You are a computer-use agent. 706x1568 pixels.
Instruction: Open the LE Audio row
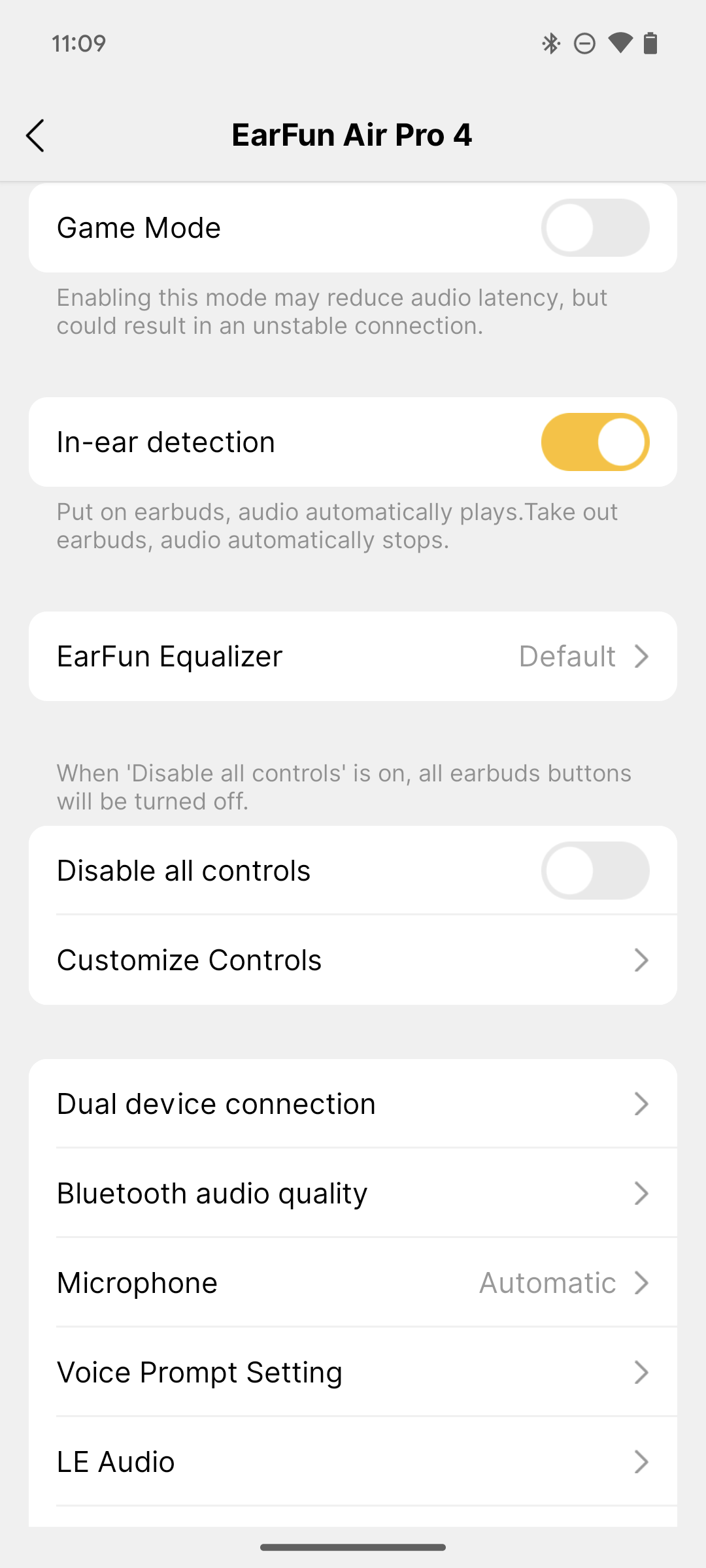pyautogui.click(x=353, y=1462)
